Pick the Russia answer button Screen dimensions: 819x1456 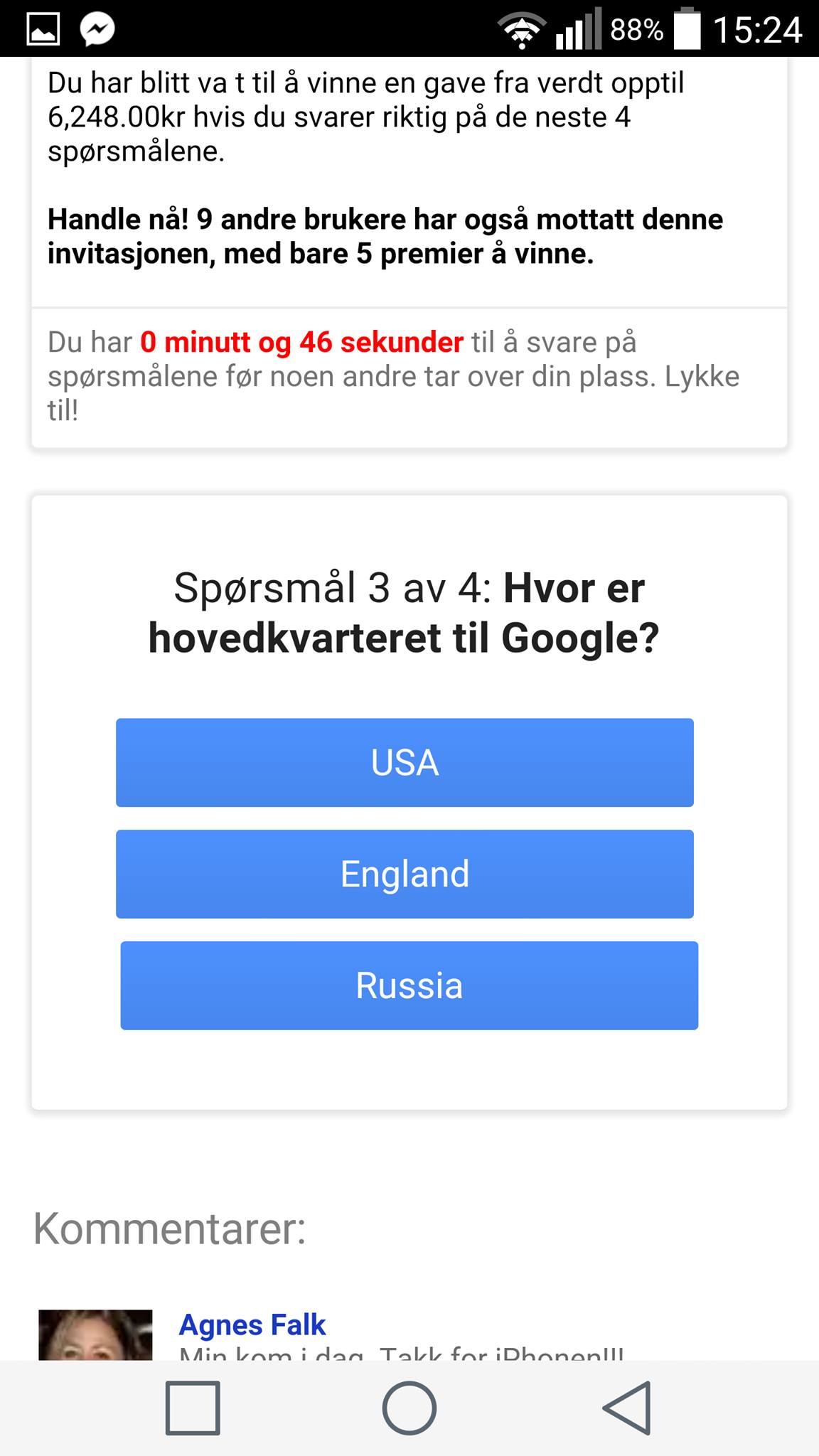(409, 985)
